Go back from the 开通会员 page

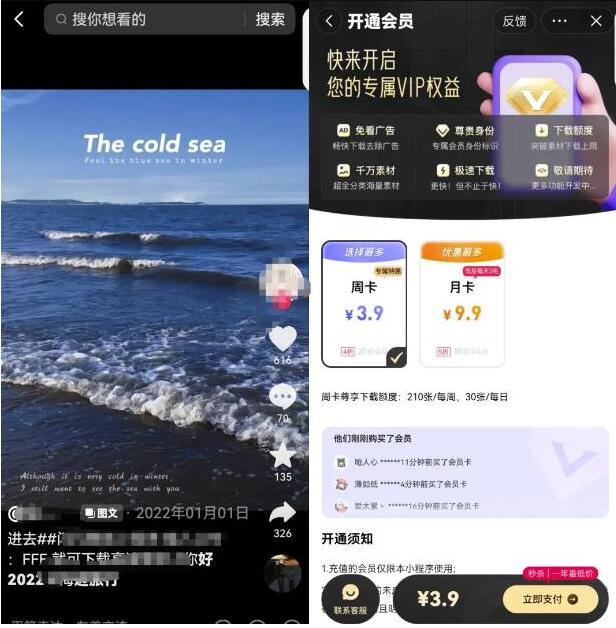329,21
